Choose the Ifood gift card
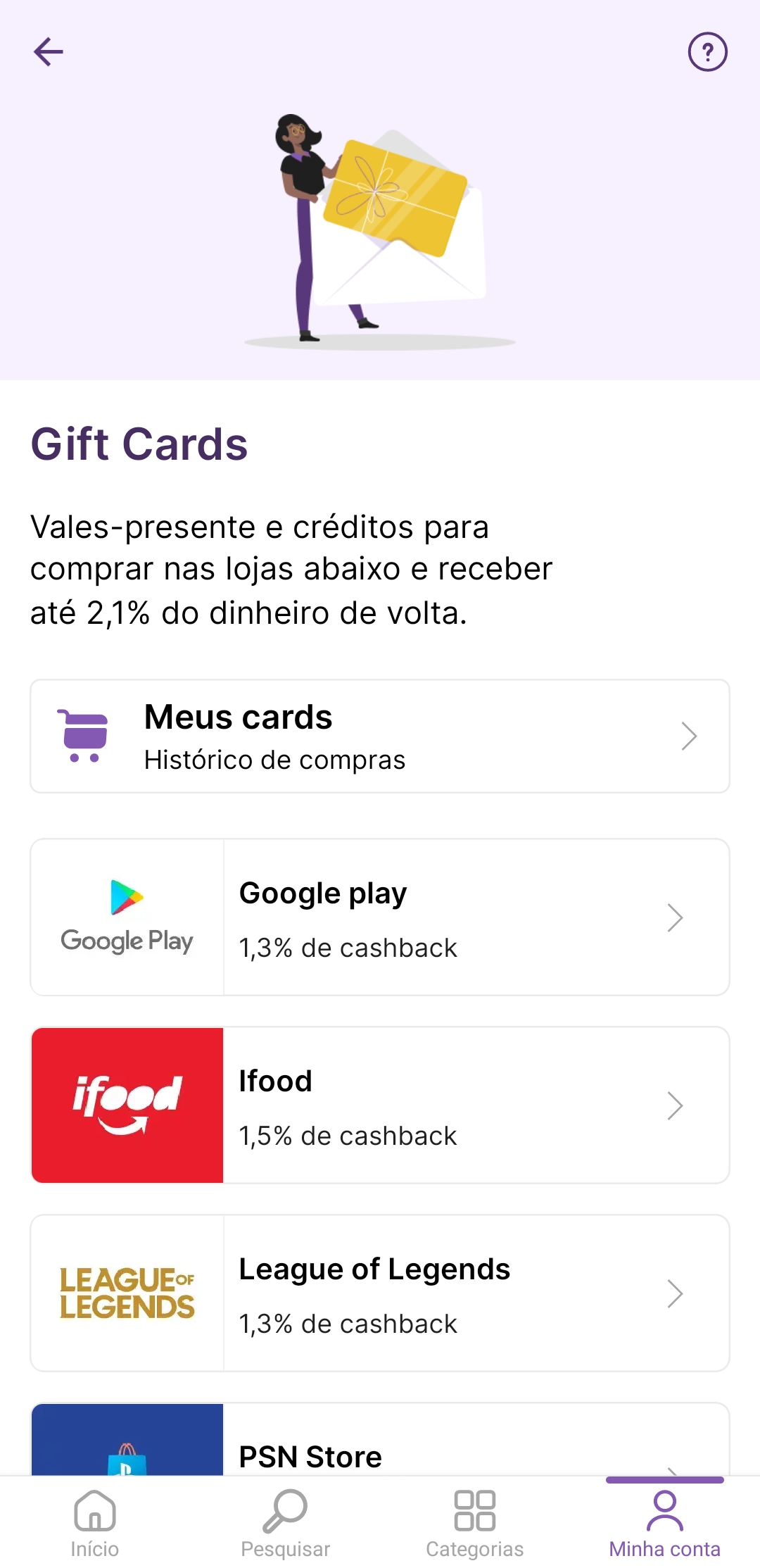760x1568 pixels. (x=380, y=1105)
